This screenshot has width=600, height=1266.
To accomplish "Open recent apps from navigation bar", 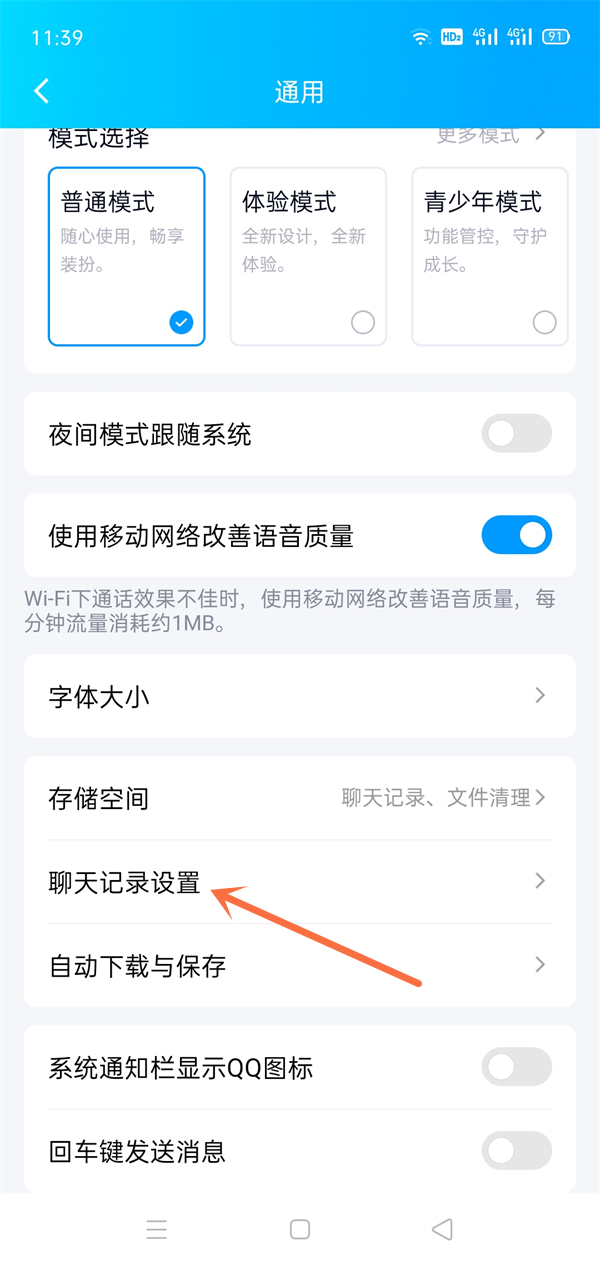I will (x=157, y=1229).
